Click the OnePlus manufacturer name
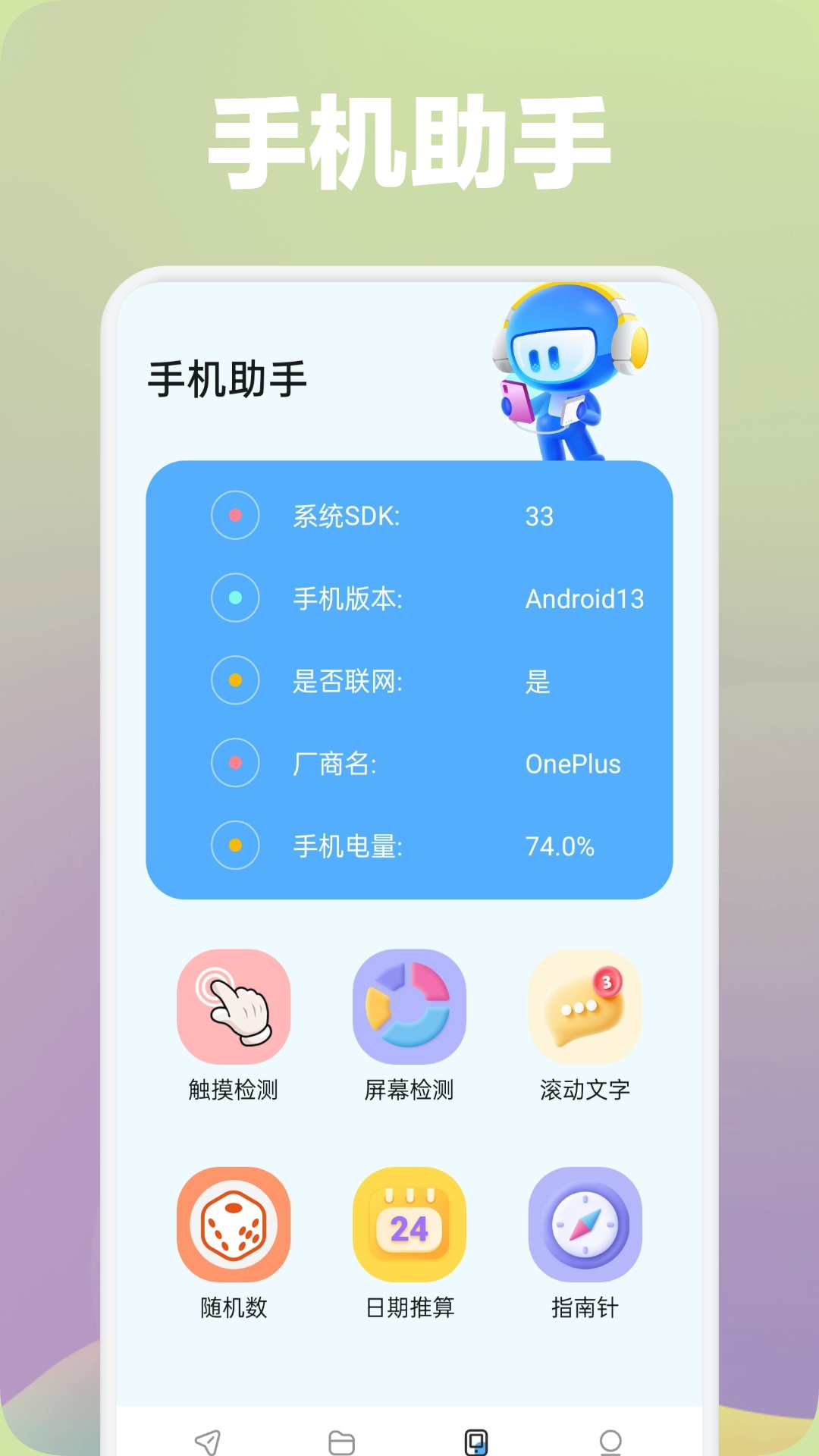 pos(573,764)
